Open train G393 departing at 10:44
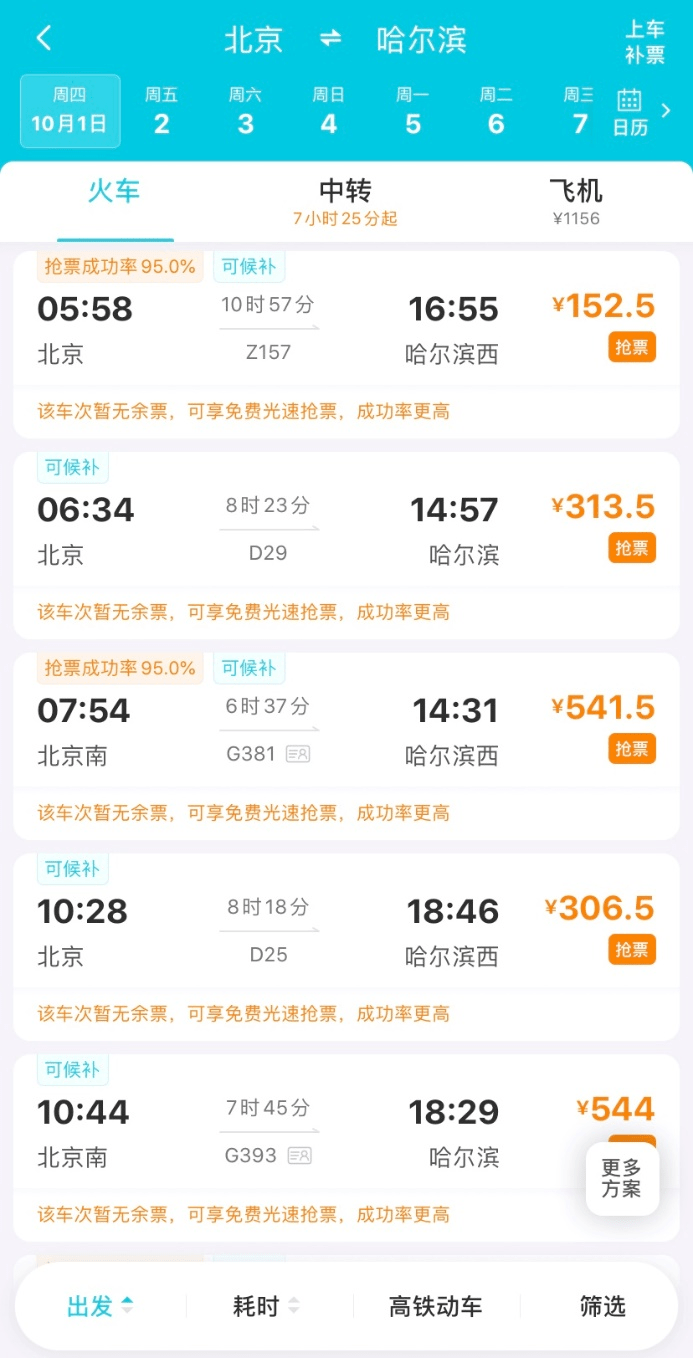Image resolution: width=693 pixels, height=1358 pixels. pyautogui.click(x=268, y=1131)
